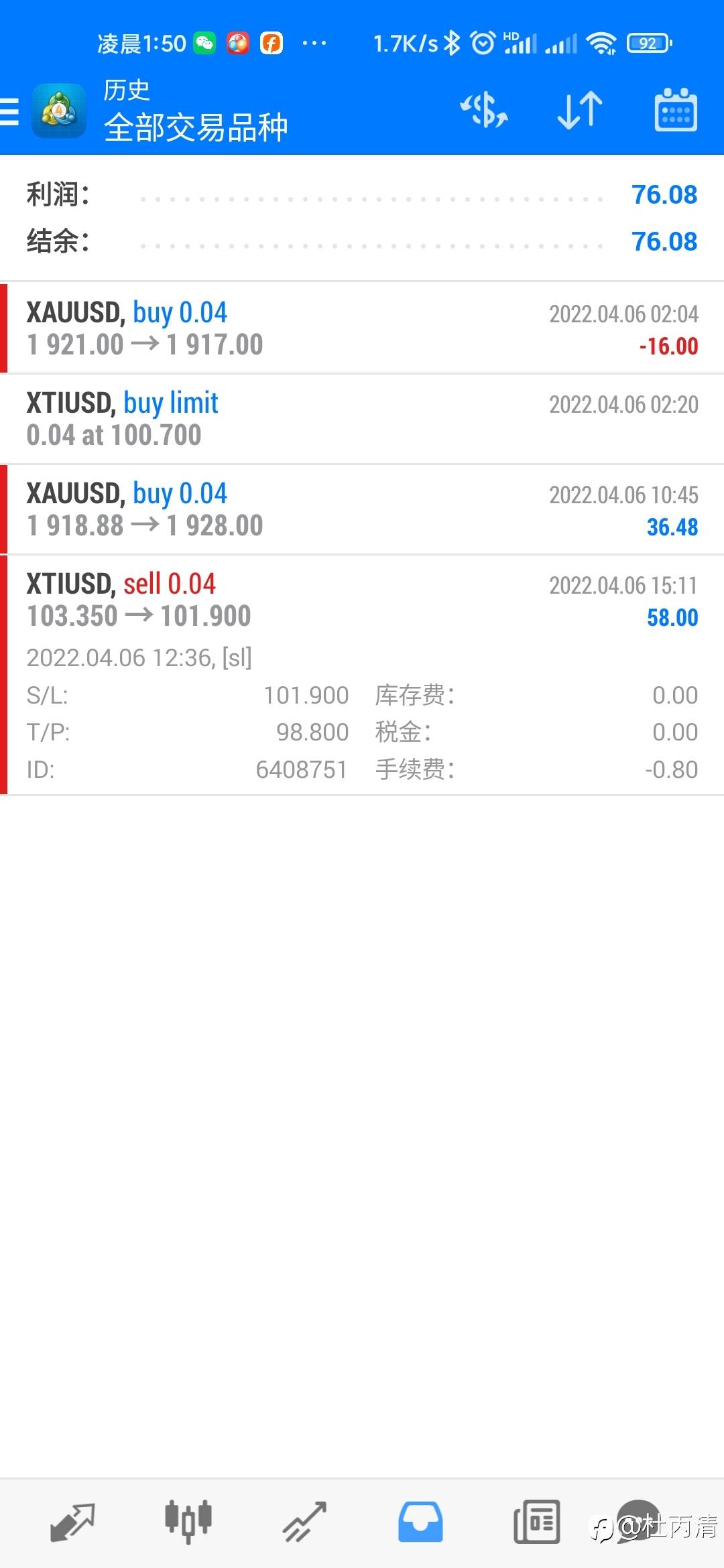Open the sort order arrows
Screen dimensions: 724x1568
(x=580, y=111)
